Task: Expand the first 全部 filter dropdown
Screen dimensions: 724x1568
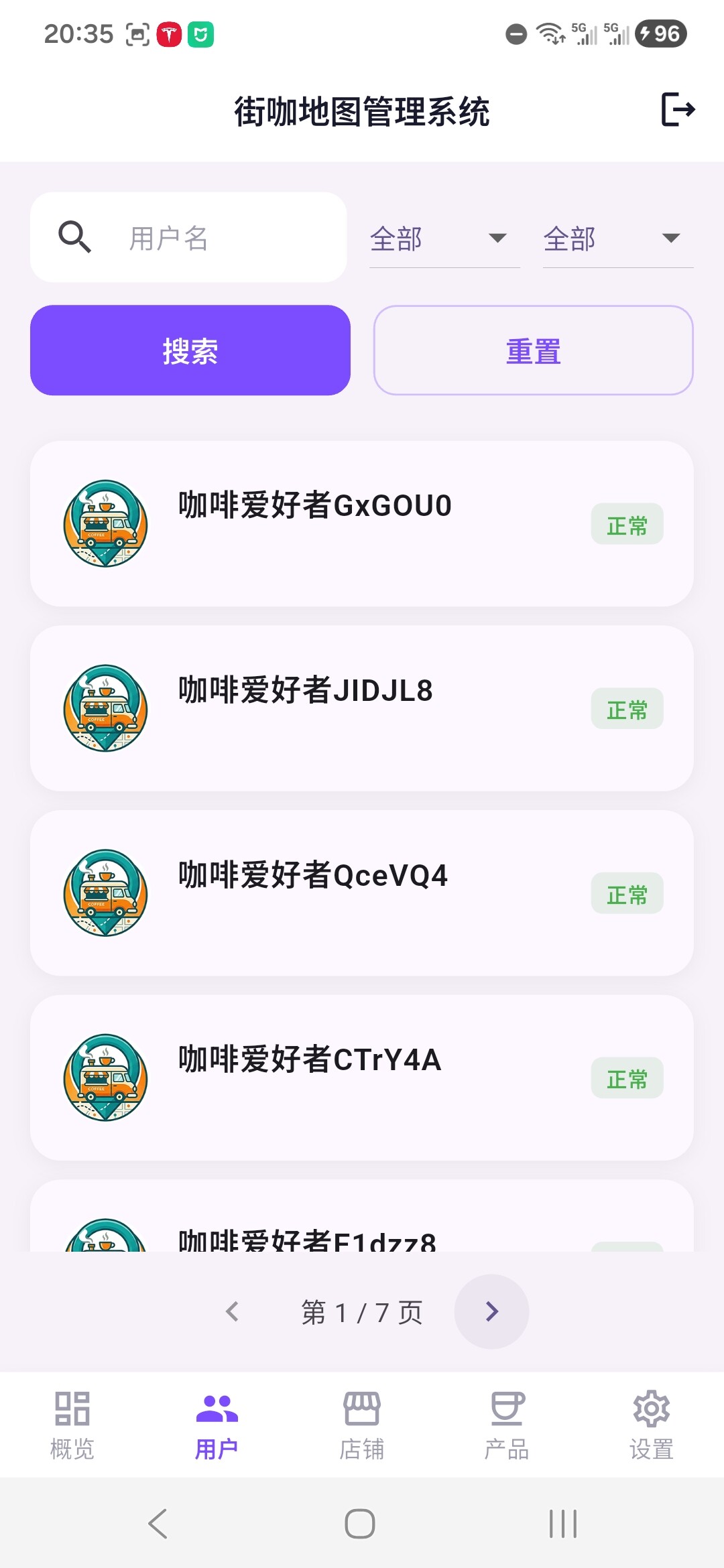Action: (x=444, y=239)
